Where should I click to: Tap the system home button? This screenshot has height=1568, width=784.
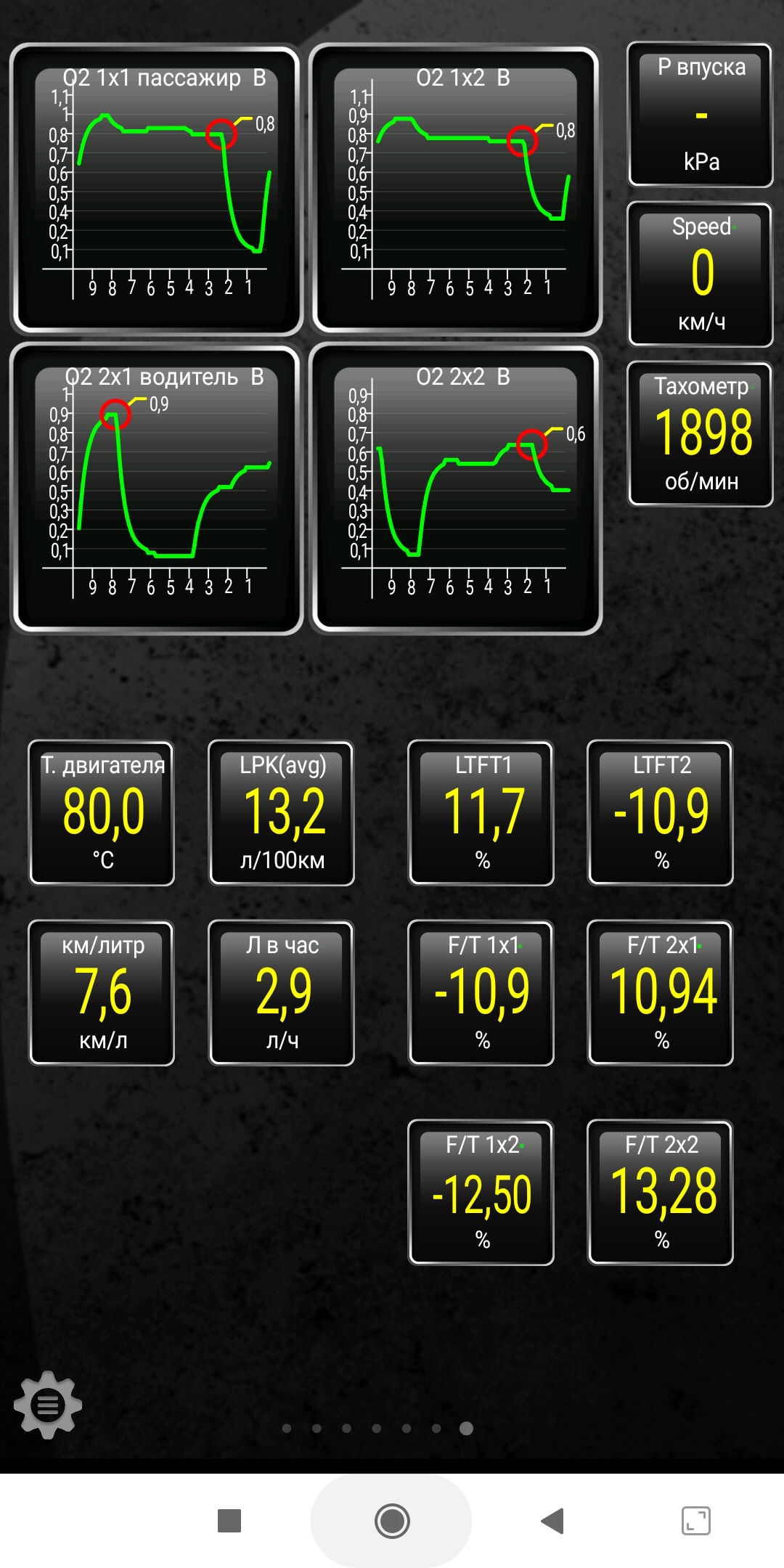392,1520
